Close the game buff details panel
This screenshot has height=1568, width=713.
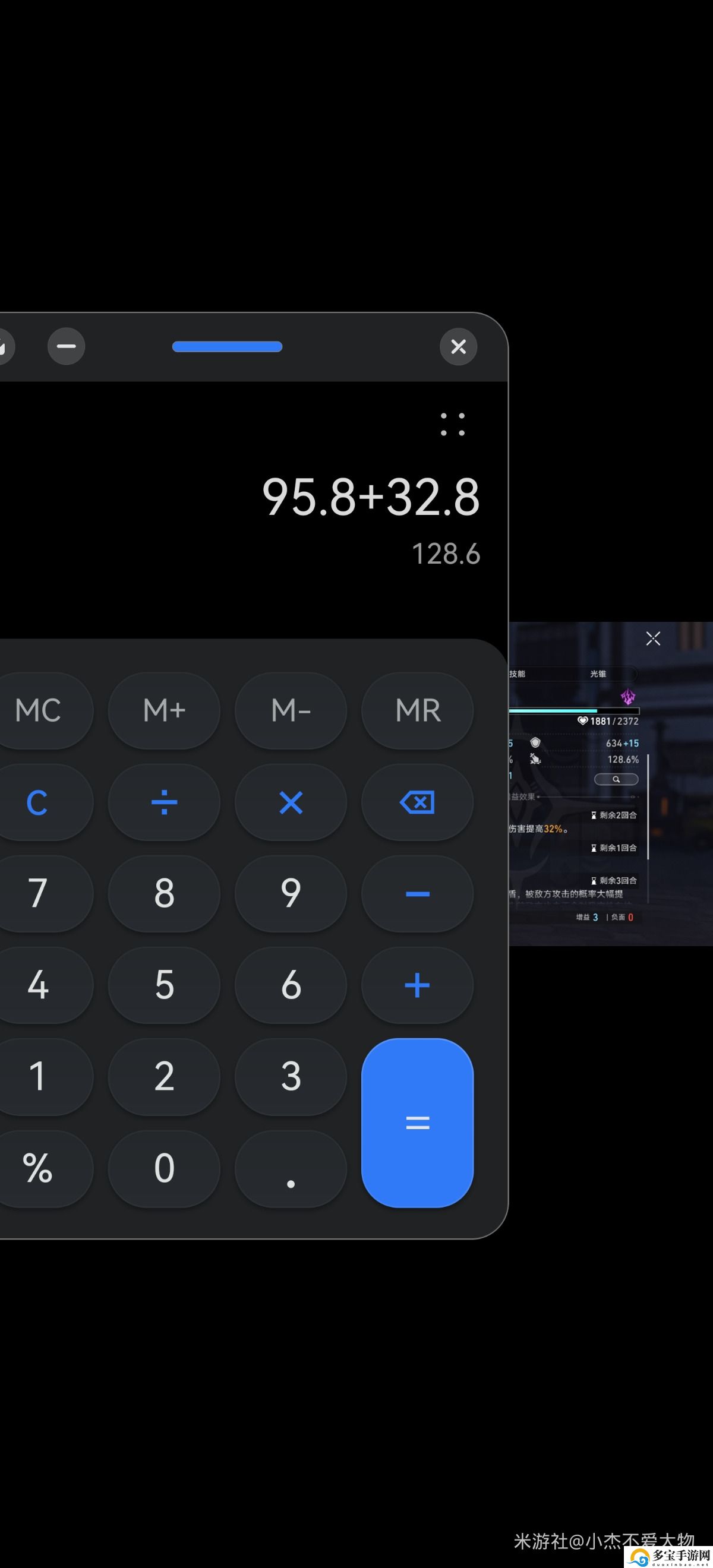[x=653, y=638]
